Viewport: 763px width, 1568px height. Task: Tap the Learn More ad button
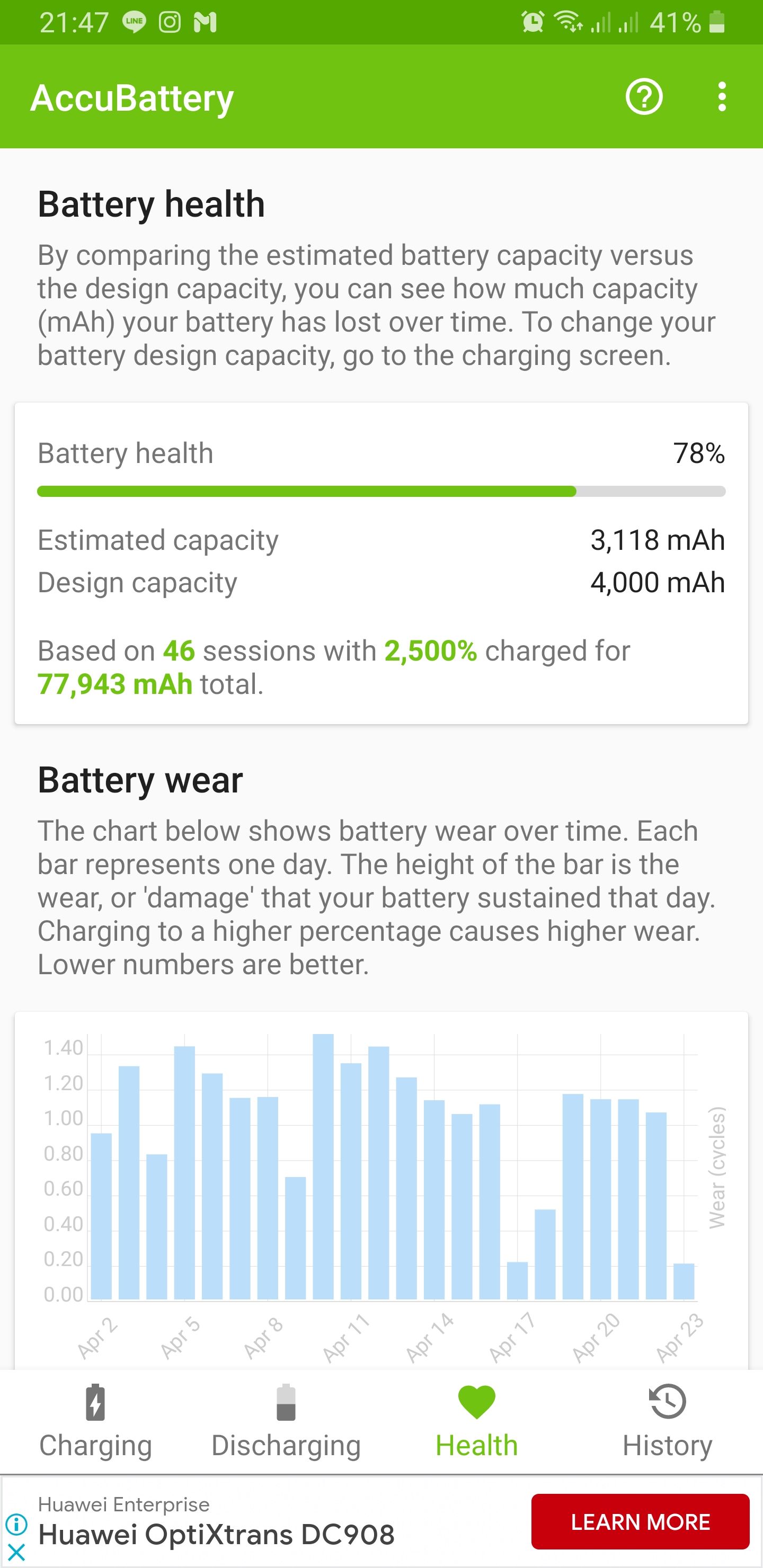[x=640, y=1522]
